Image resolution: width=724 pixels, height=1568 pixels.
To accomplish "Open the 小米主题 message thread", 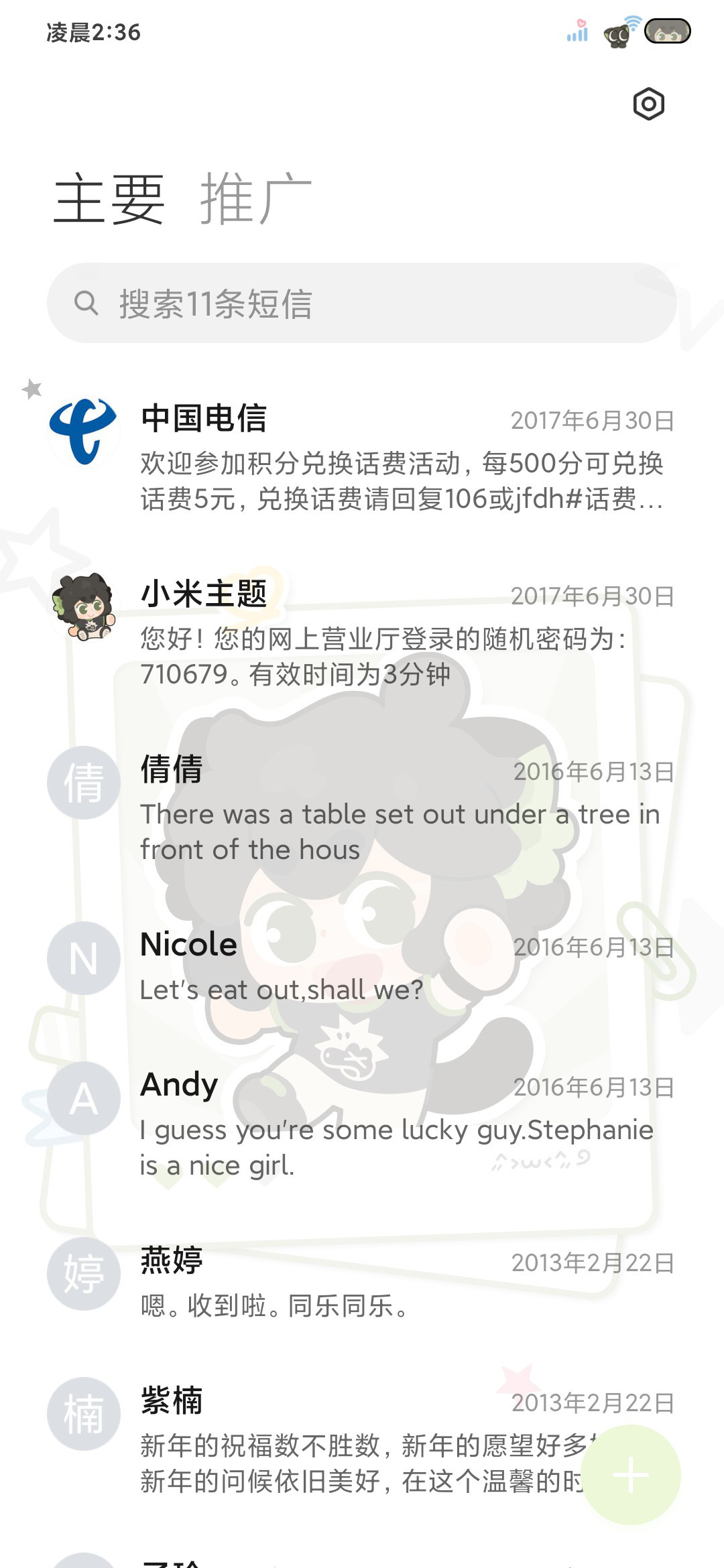I will (362, 633).
